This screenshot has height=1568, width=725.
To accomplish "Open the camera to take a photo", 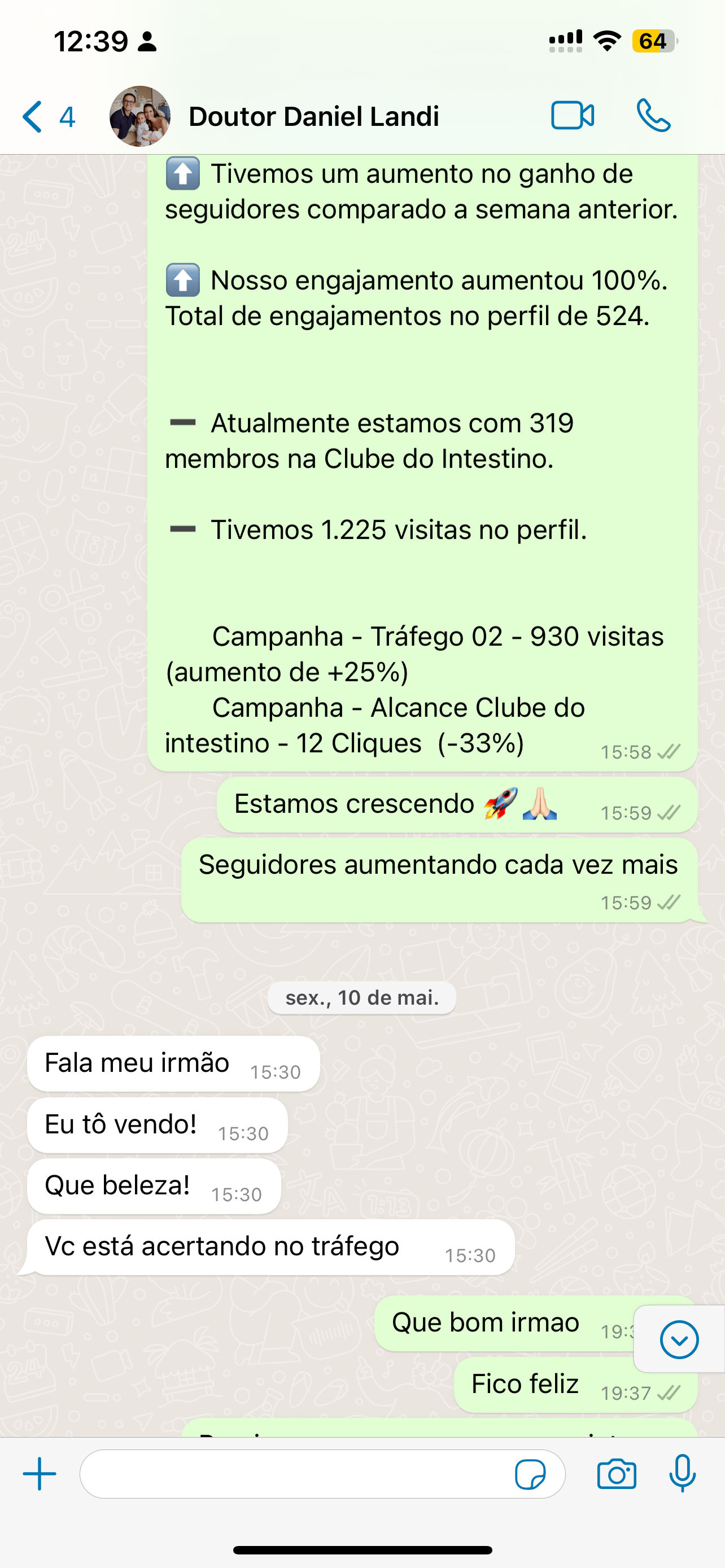I will point(617,1474).
